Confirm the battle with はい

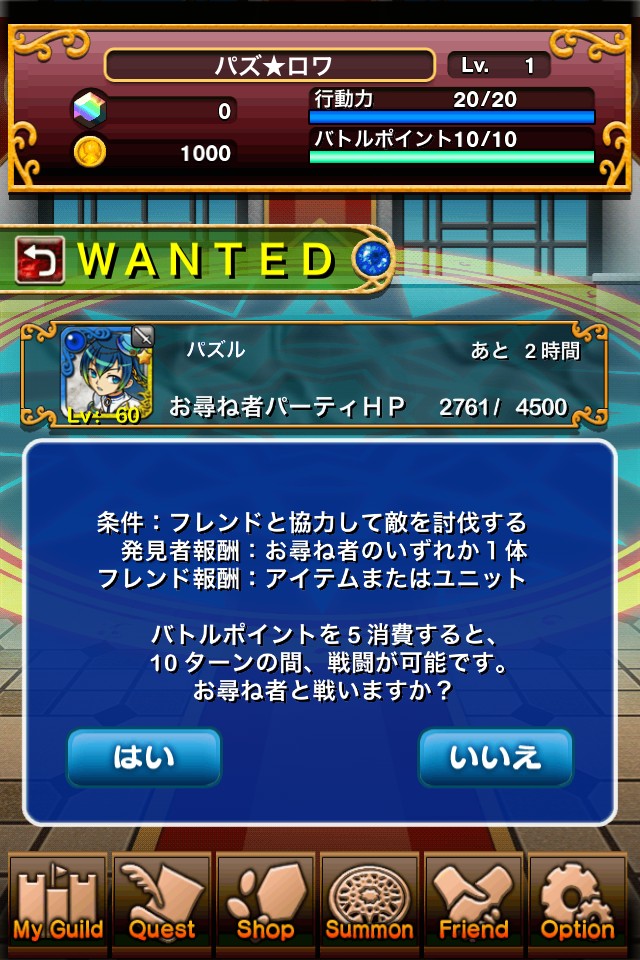coord(144,757)
